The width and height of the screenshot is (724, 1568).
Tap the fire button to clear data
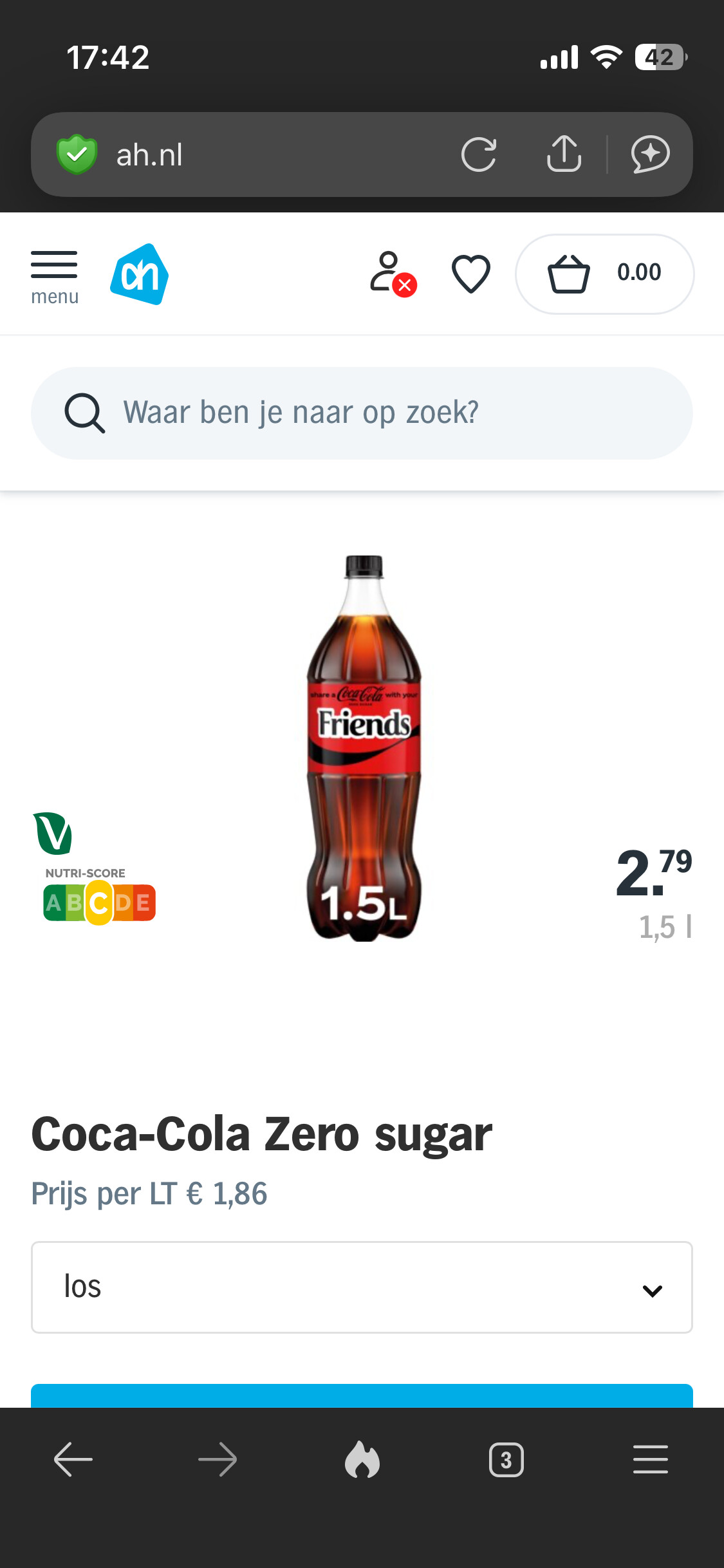362,1459
